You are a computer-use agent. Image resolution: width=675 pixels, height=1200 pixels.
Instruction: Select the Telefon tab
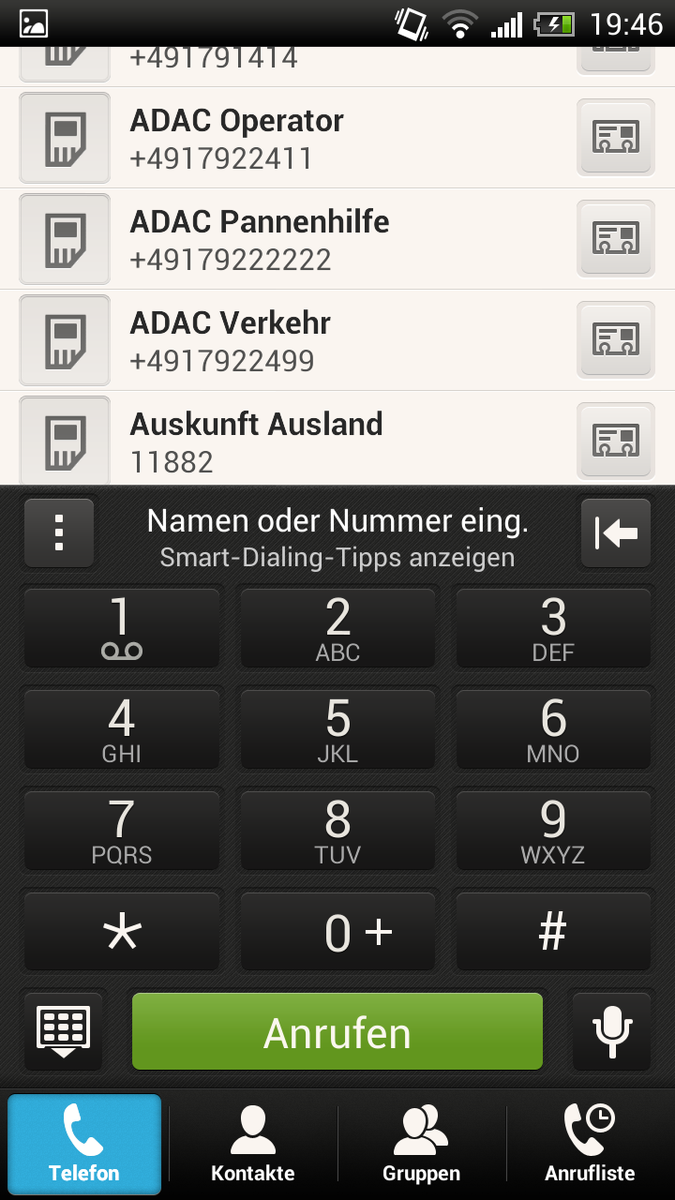[85, 1144]
